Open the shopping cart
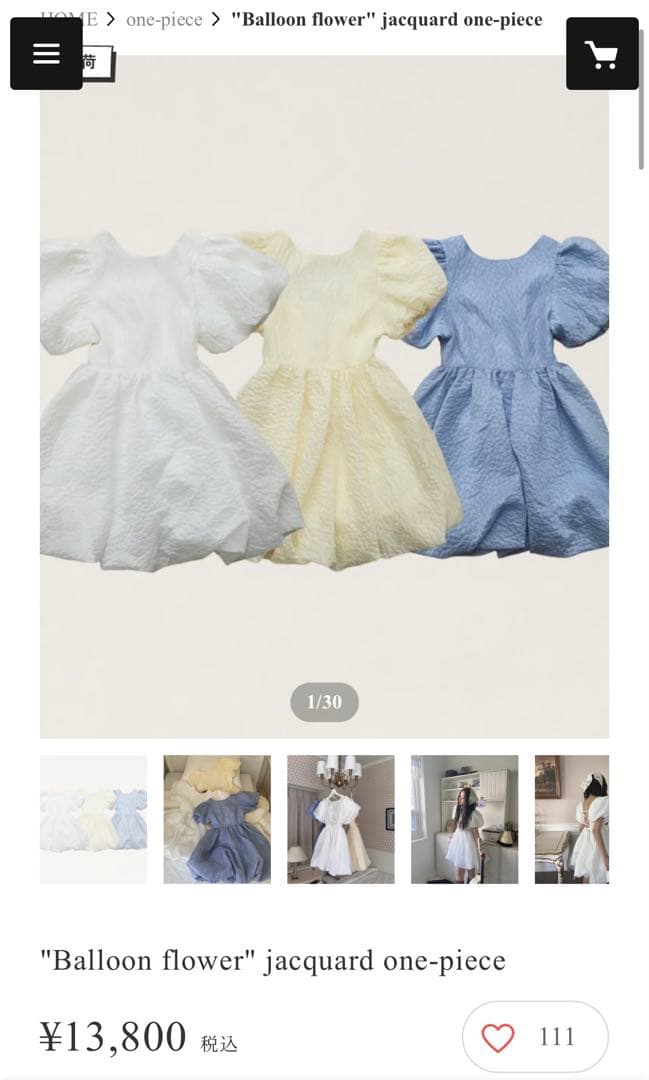The image size is (649, 1080). (602, 54)
